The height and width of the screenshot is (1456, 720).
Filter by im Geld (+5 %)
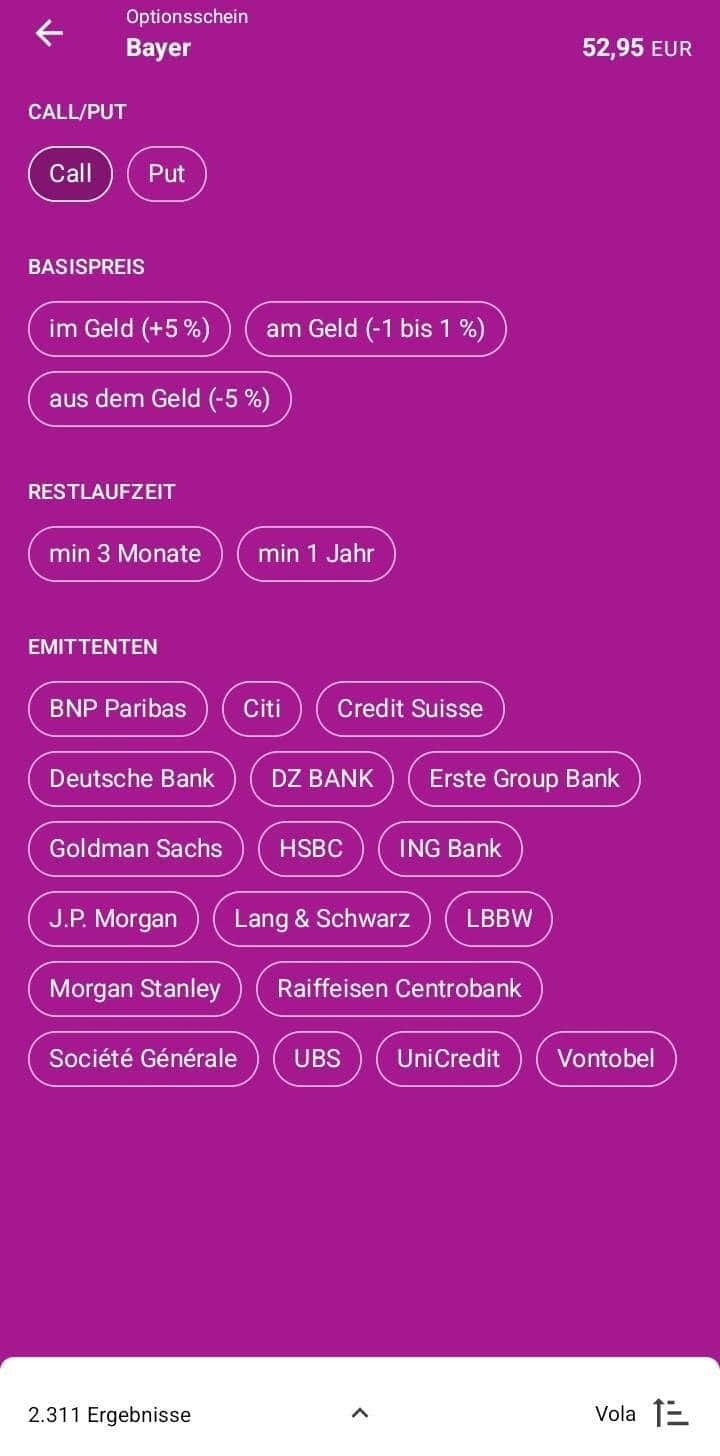(x=130, y=329)
